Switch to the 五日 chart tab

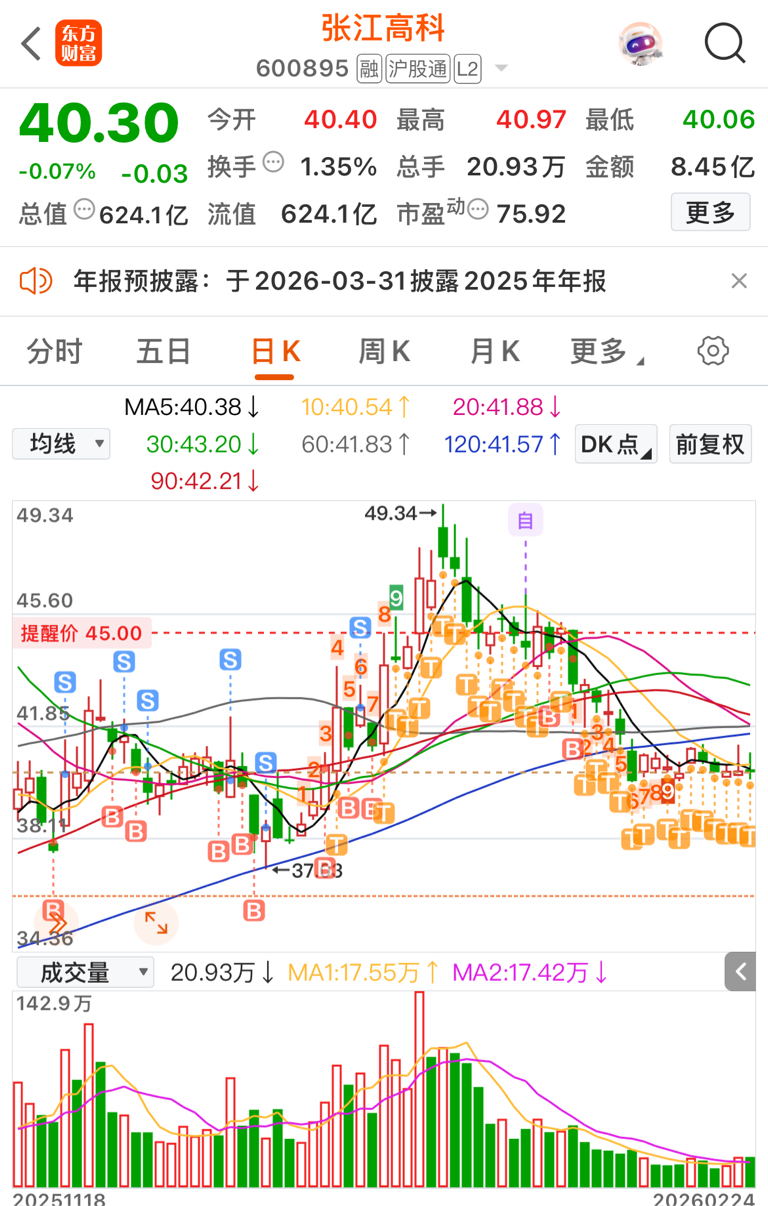164,352
